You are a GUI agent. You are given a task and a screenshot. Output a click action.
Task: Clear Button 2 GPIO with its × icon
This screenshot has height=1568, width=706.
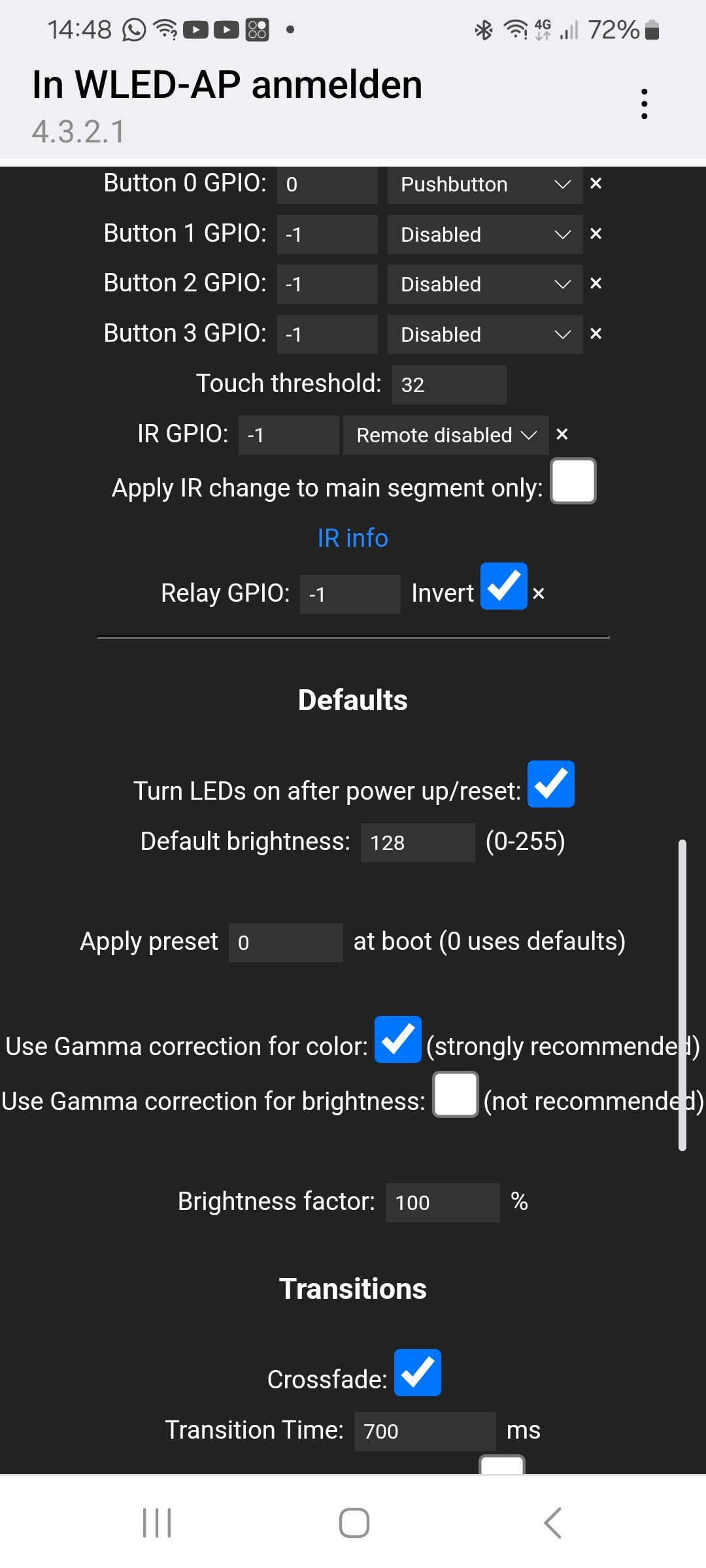click(596, 284)
